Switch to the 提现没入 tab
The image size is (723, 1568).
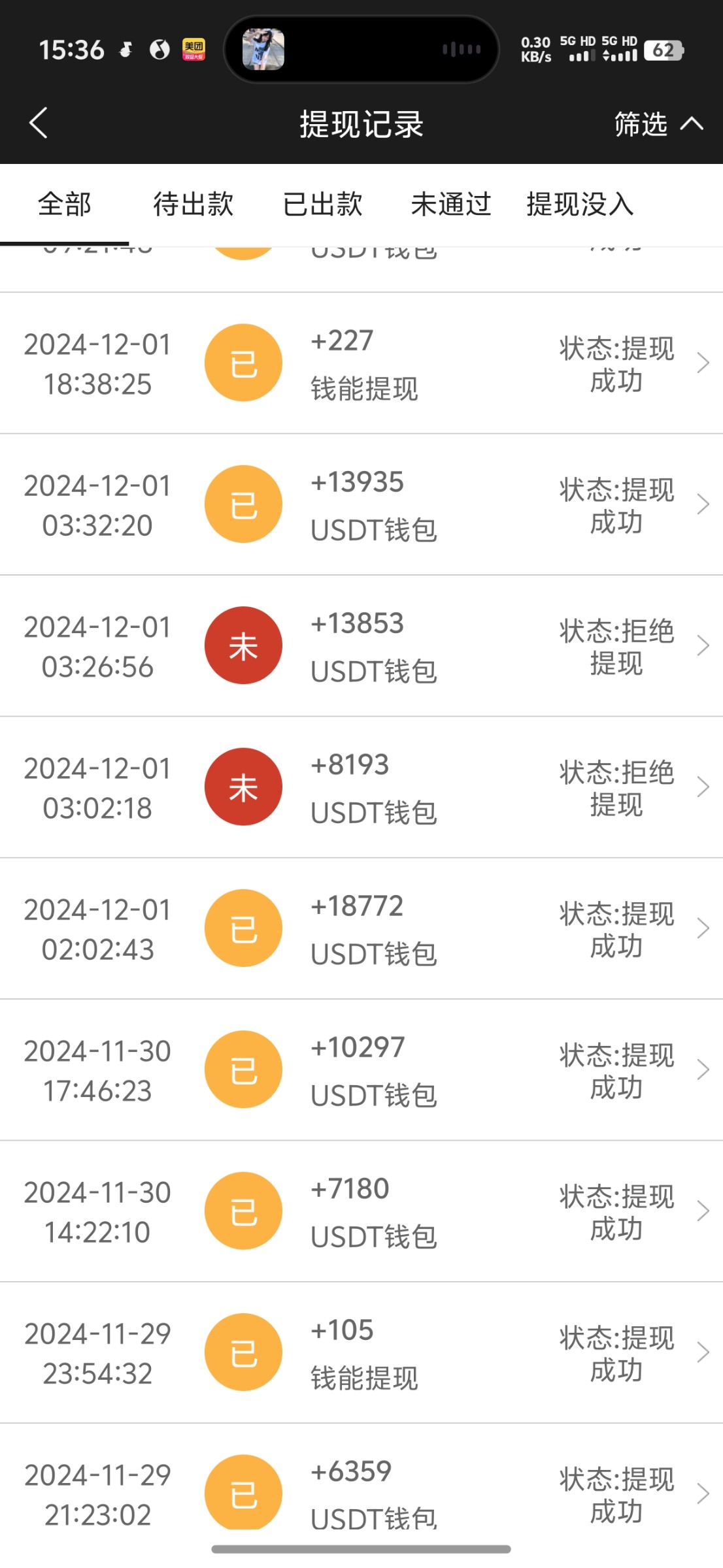pyautogui.click(x=580, y=204)
